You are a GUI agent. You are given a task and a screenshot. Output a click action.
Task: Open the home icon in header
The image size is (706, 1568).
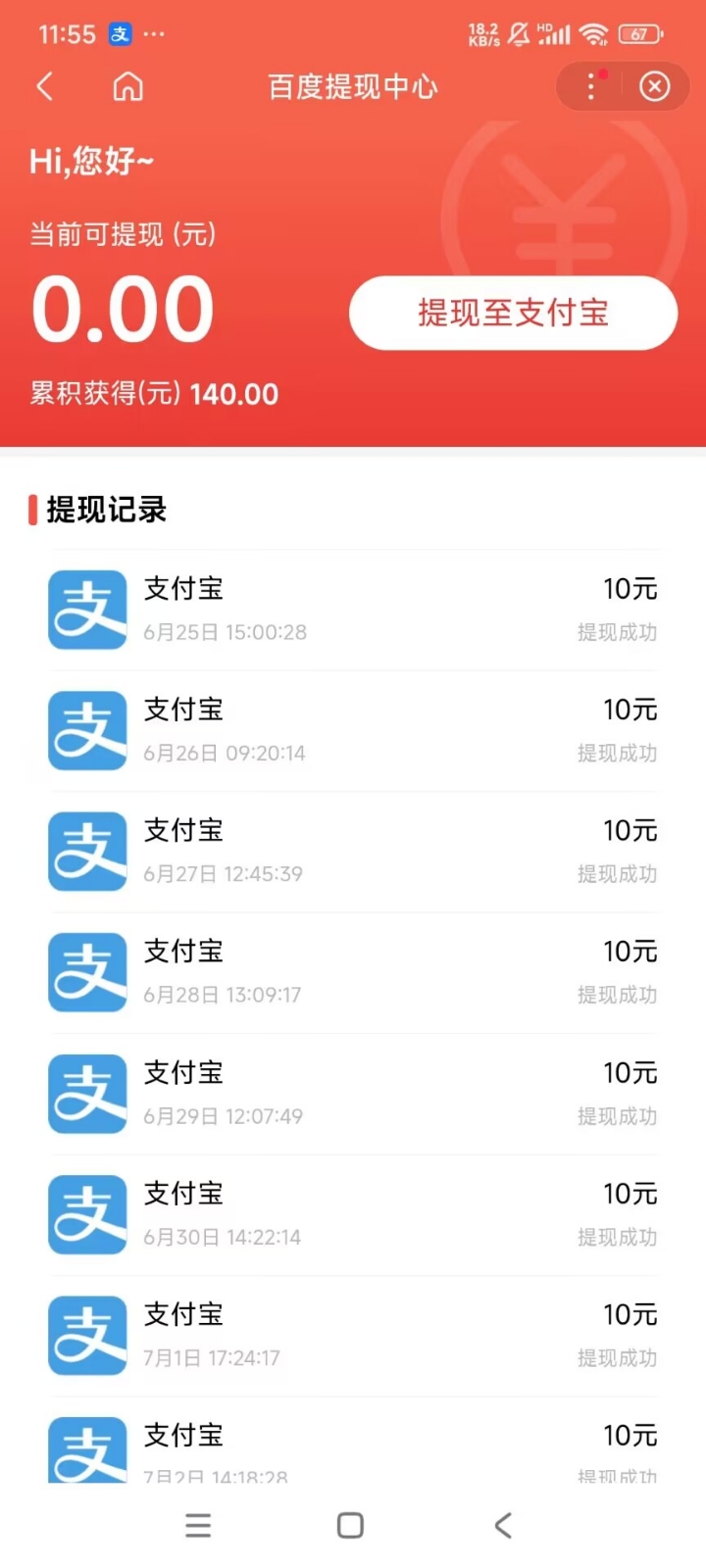click(128, 86)
